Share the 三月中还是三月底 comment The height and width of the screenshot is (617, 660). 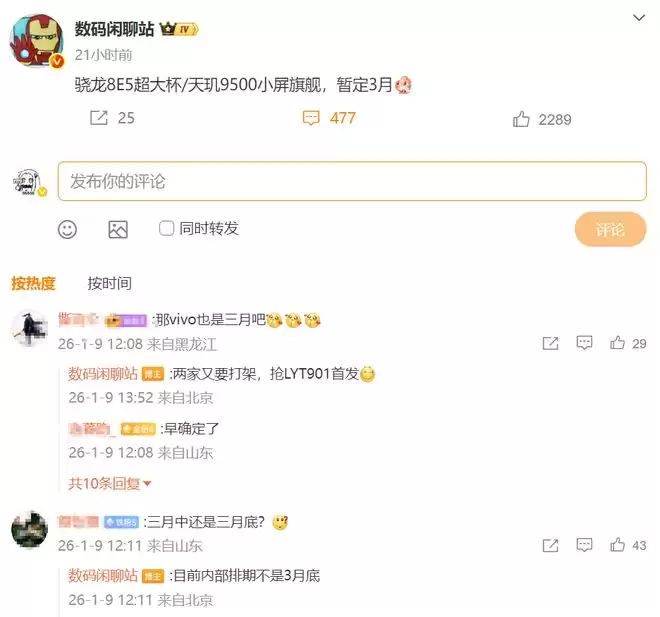point(550,545)
